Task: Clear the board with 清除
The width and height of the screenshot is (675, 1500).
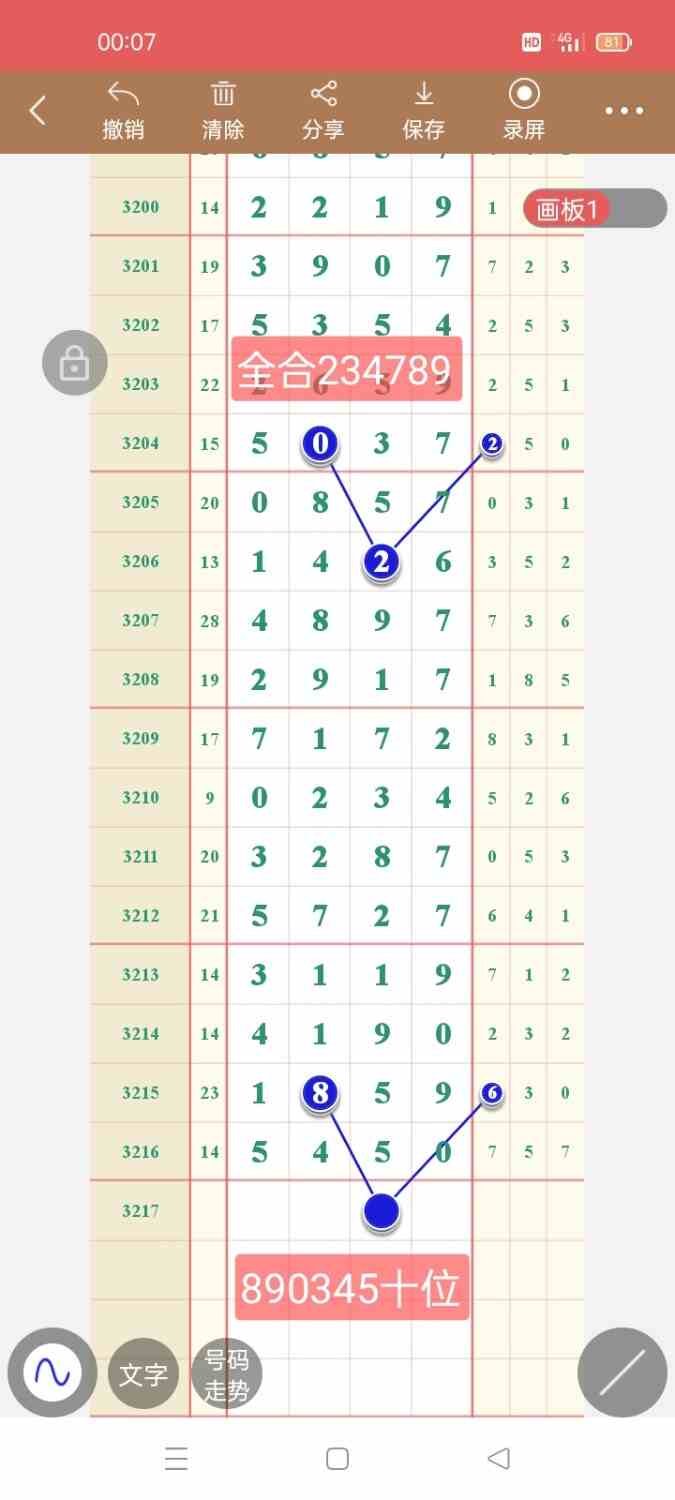Action: pyautogui.click(x=223, y=111)
